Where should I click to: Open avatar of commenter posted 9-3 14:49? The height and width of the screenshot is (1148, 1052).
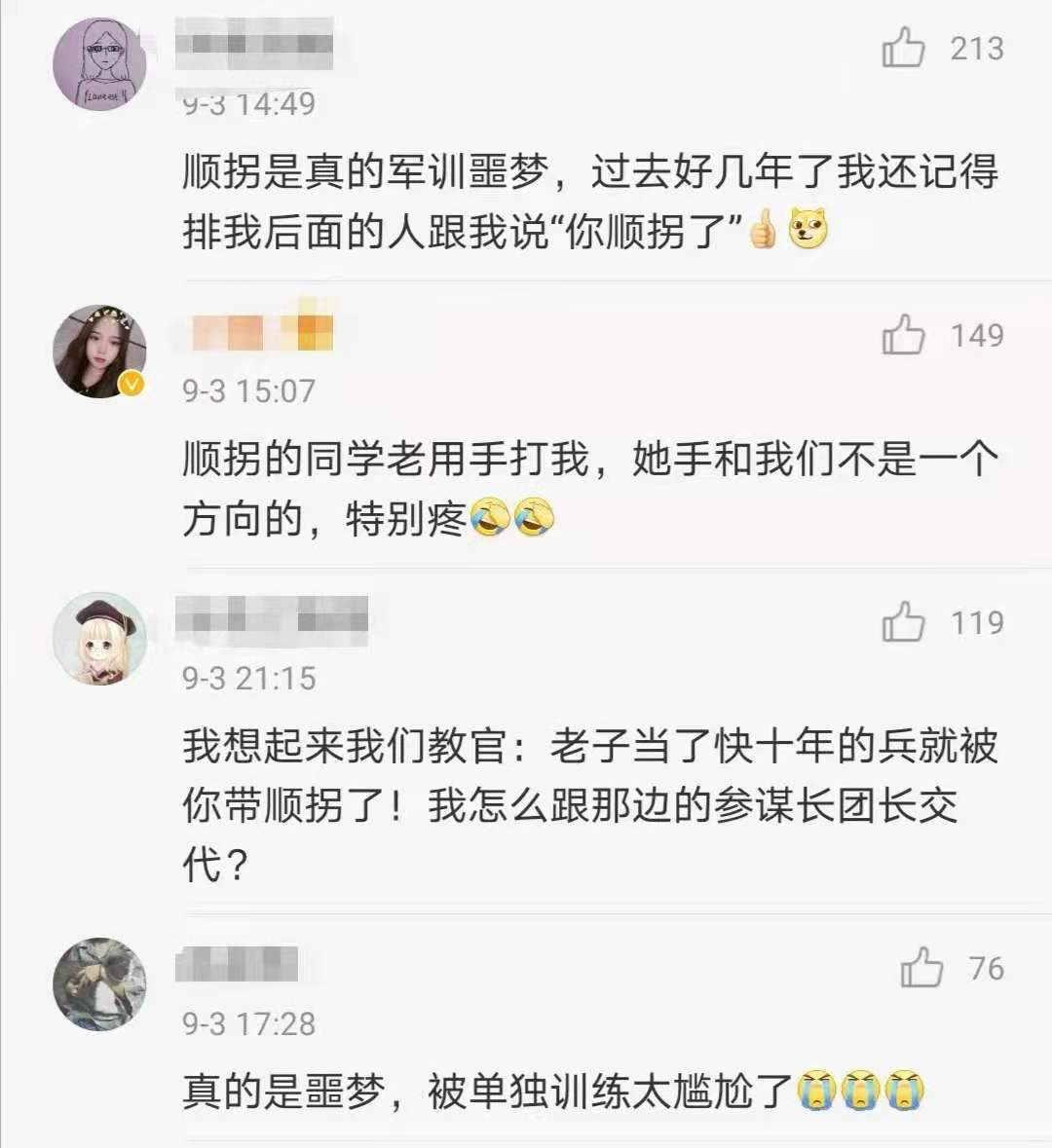(99, 63)
